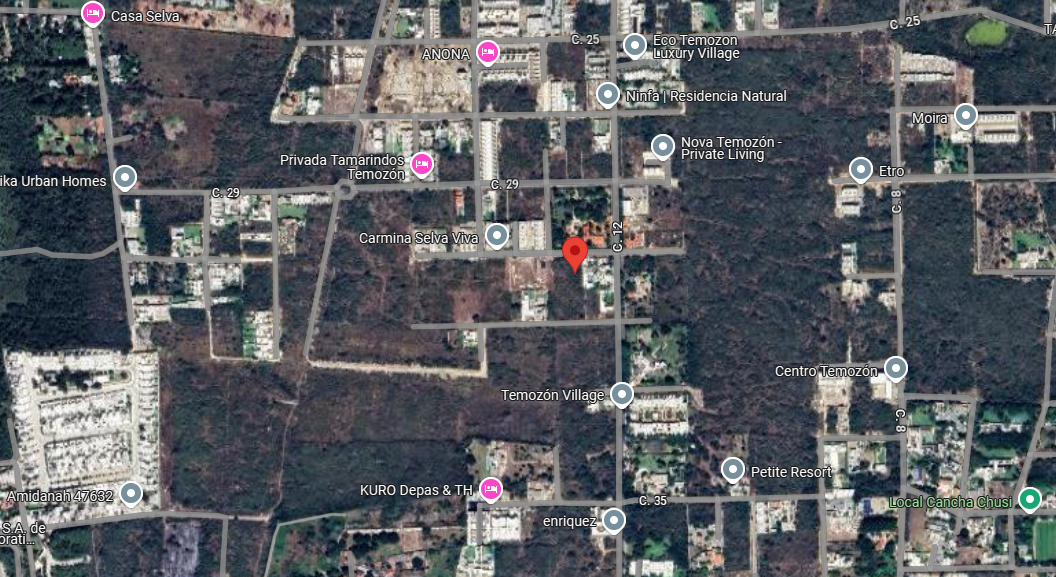Open the Carmina Selva Viva pin
Image resolution: width=1056 pixels, height=577 pixels.
click(497, 236)
